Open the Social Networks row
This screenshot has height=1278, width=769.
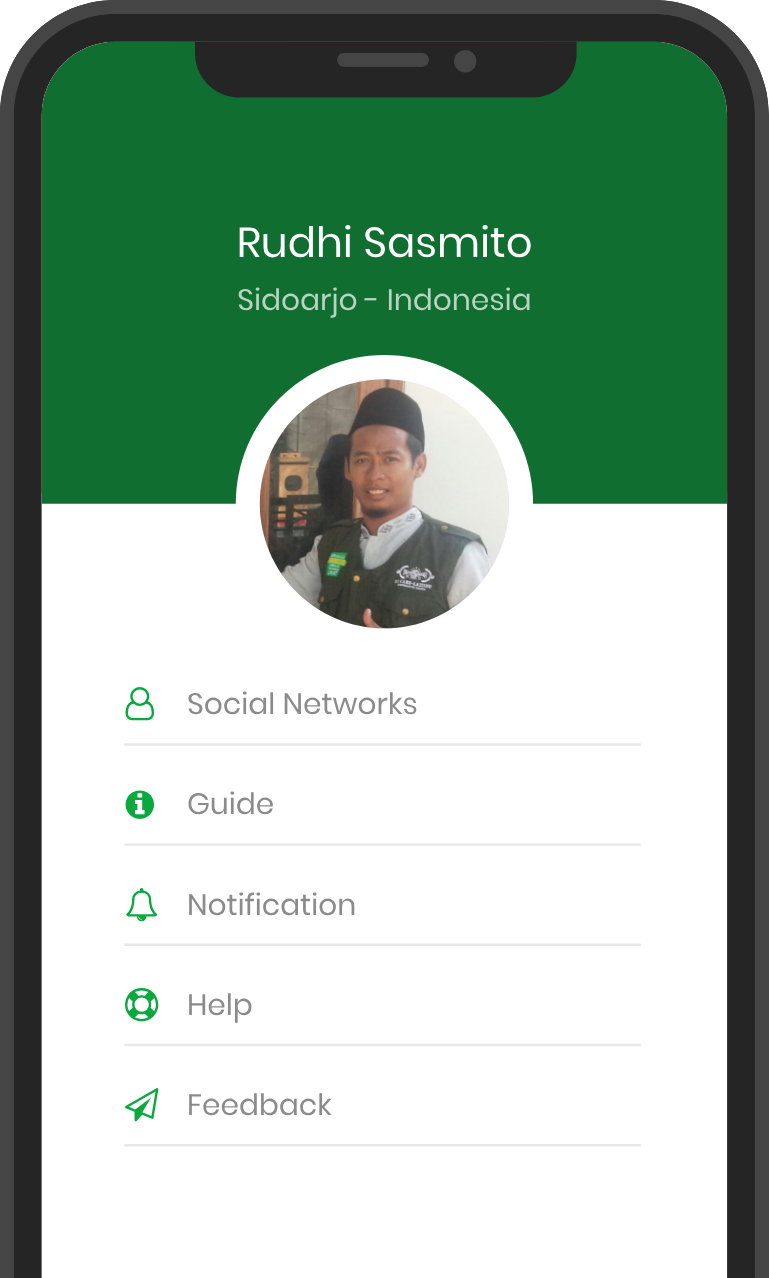301,704
